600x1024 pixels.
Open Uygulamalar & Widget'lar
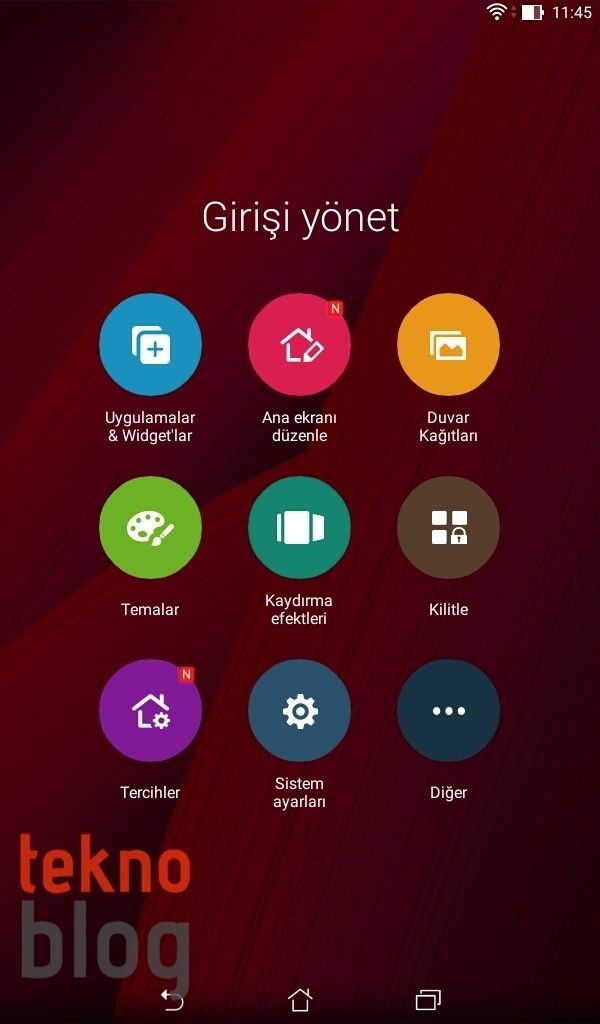point(150,345)
